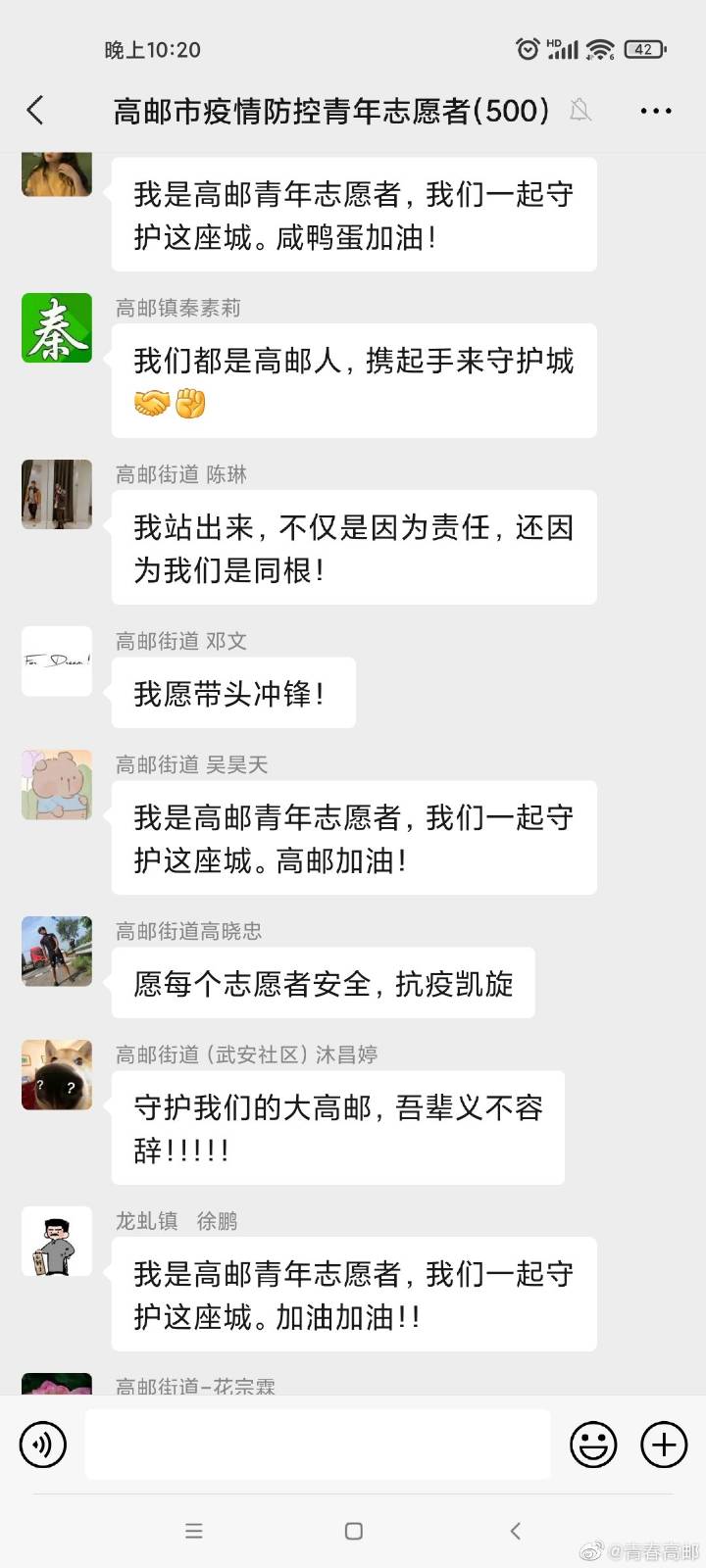The height and width of the screenshot is (1568, 706).
Task: Open the plus attachments menu
Action: pyautogui.click(x=664, y=1444)
